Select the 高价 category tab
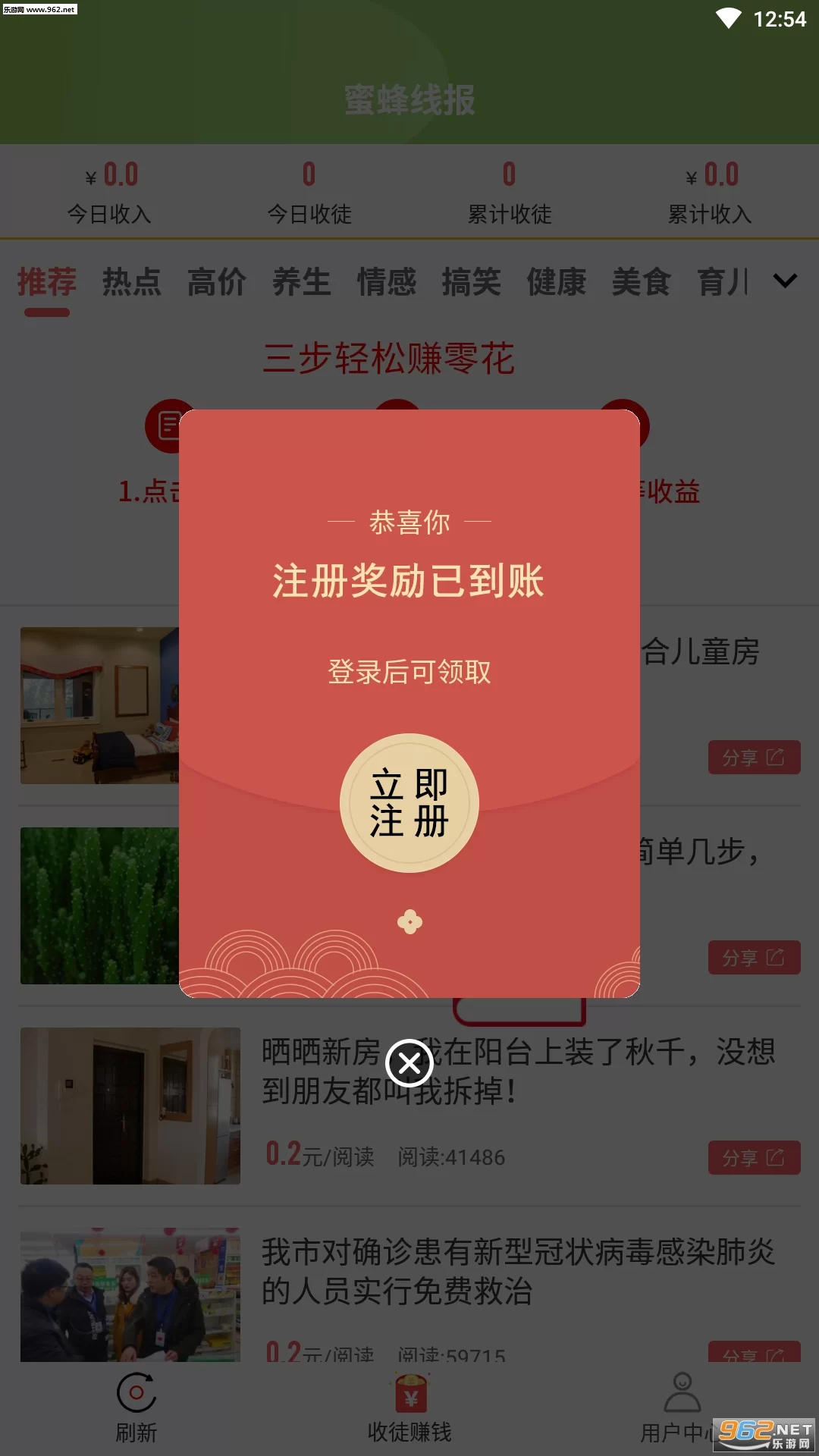The width and height of the screenshot is (819, 1456). click(217, 282)
